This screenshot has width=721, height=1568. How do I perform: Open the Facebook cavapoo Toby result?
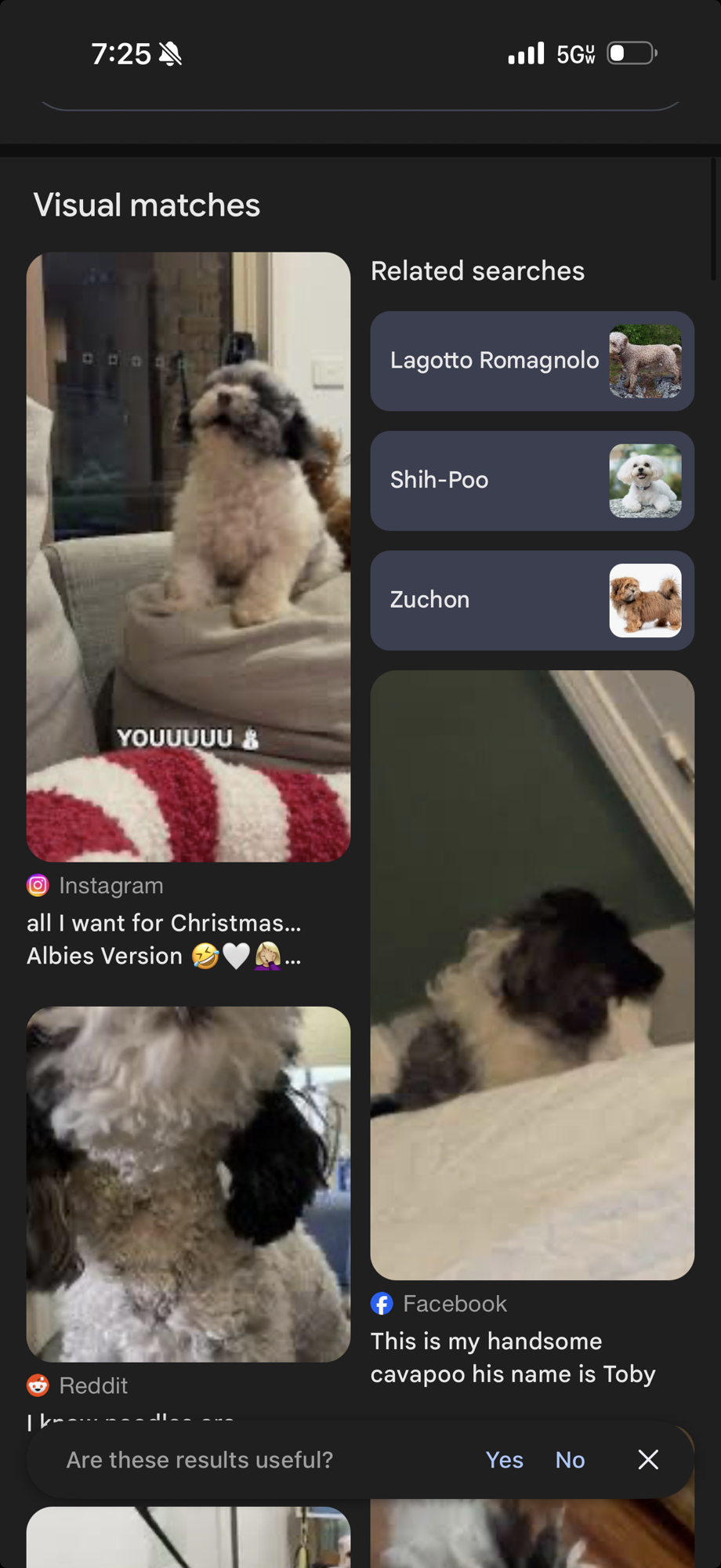tap(531, 975)
